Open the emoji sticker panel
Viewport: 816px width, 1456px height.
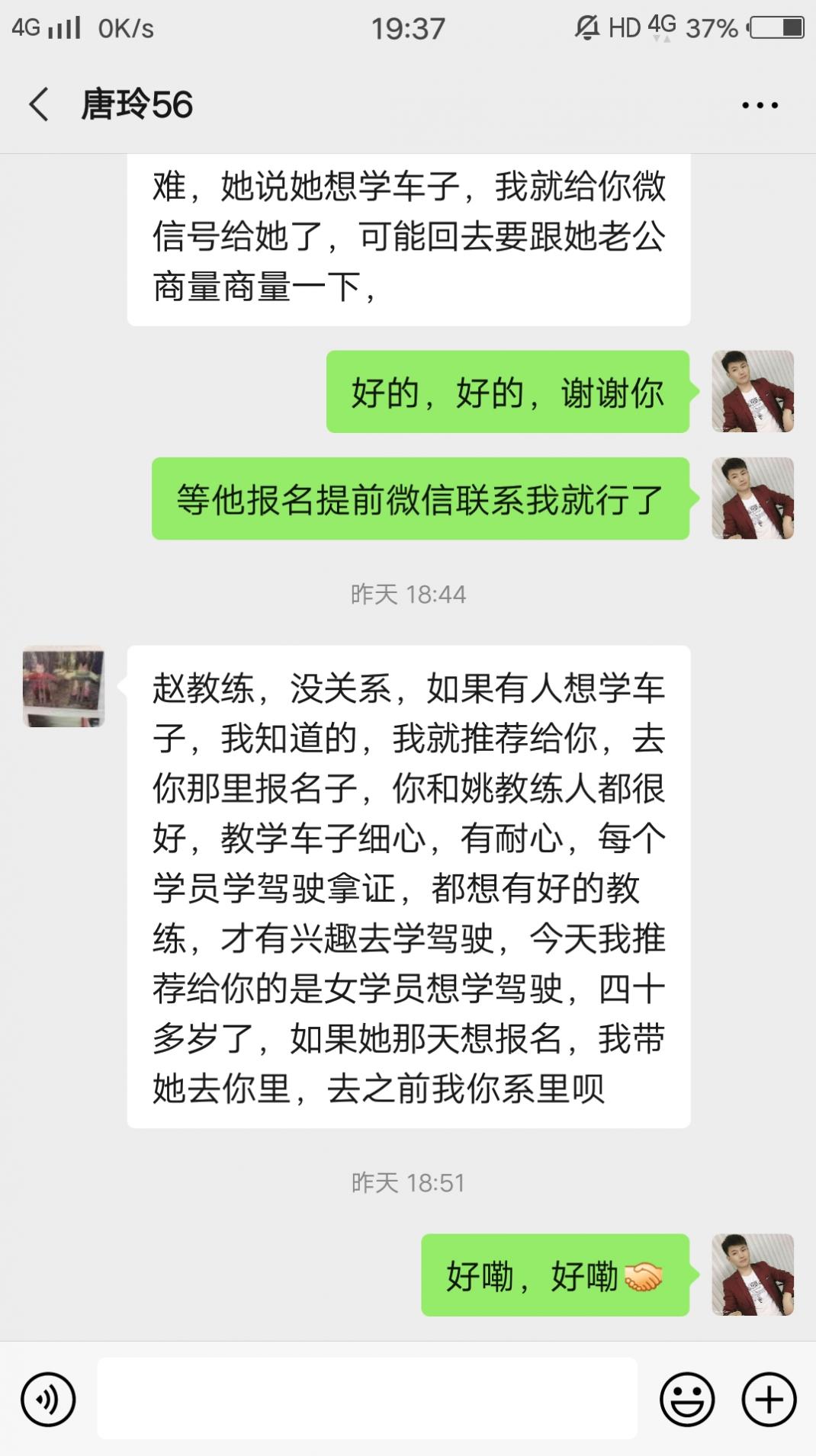click(686, 1399)
